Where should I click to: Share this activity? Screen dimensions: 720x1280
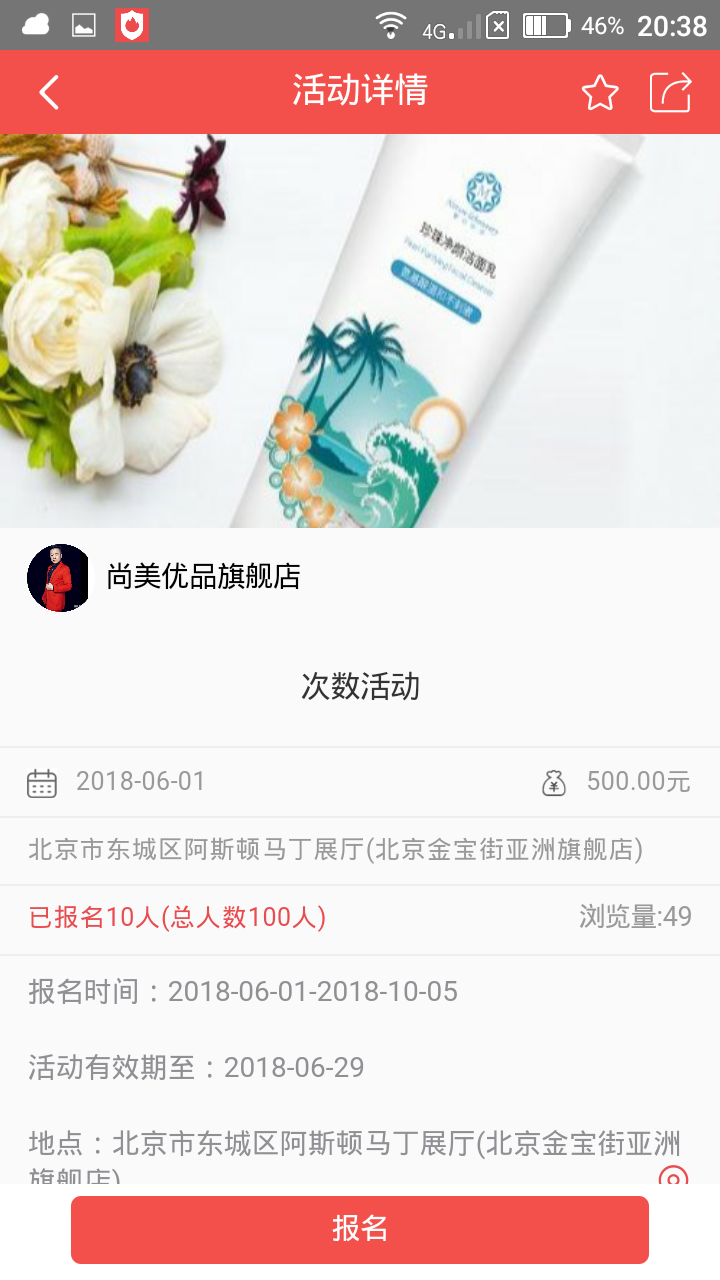(x=671, y=92)
